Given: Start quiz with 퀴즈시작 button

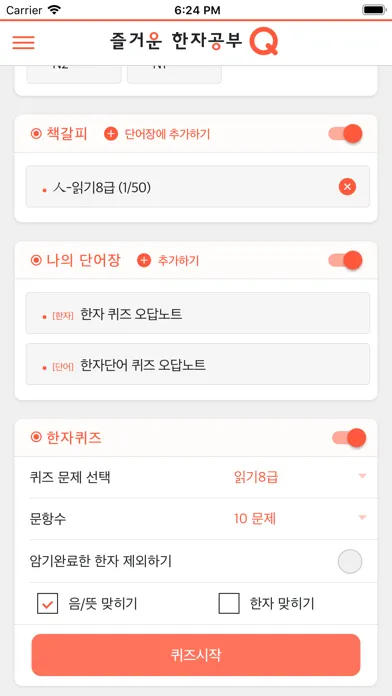Looking at the screenshot, I should [196, 655].
